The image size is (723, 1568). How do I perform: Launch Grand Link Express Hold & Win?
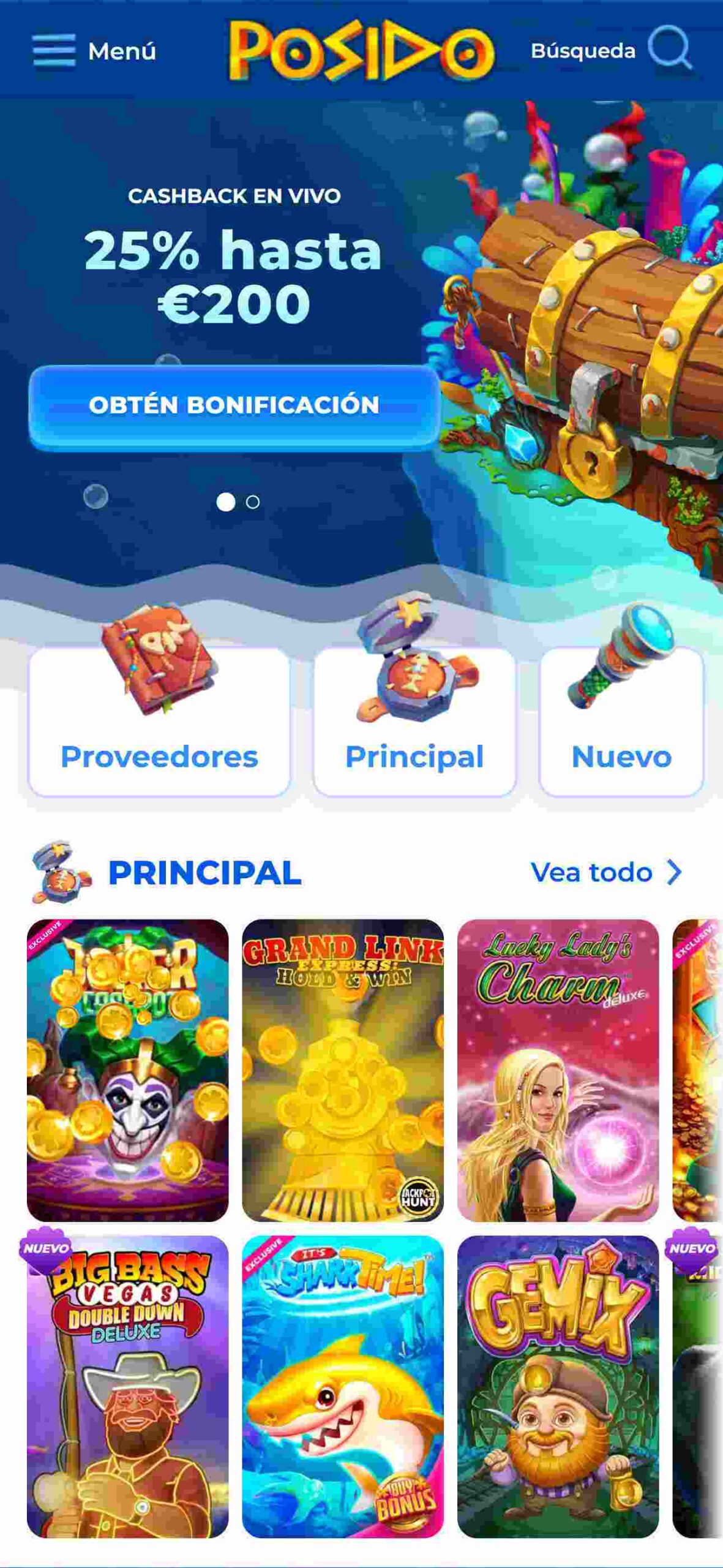tap(343, 1070)
